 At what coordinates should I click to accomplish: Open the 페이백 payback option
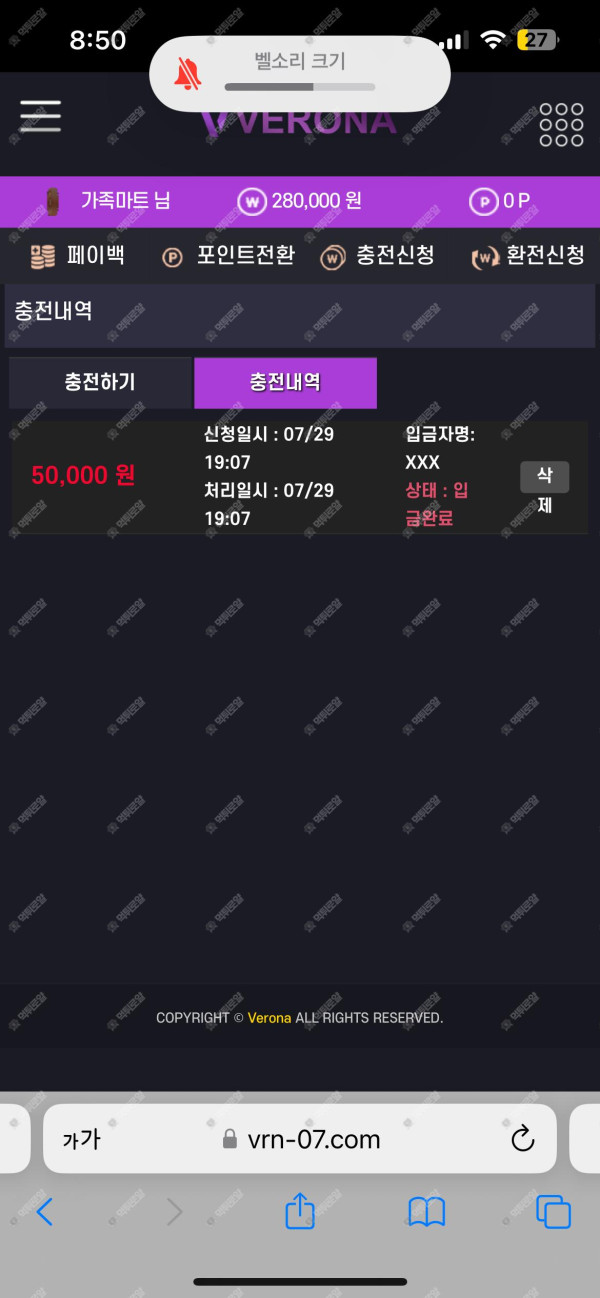coord(78,256)
